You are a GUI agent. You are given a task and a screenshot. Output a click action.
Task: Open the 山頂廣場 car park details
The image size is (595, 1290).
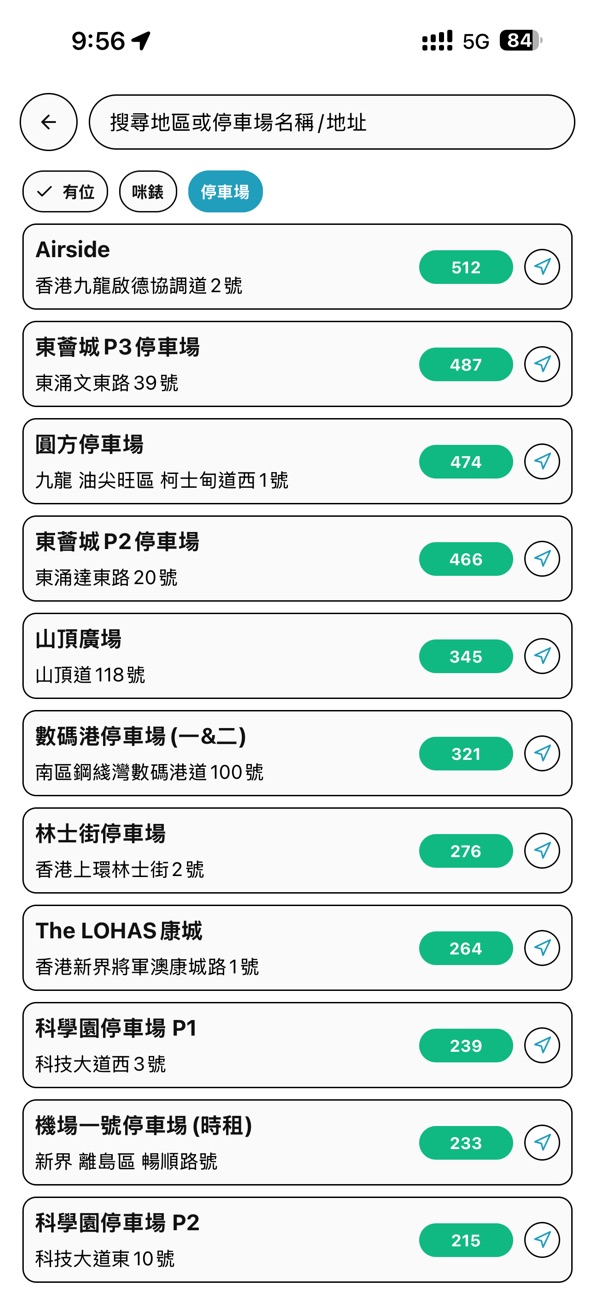point(297,656)
